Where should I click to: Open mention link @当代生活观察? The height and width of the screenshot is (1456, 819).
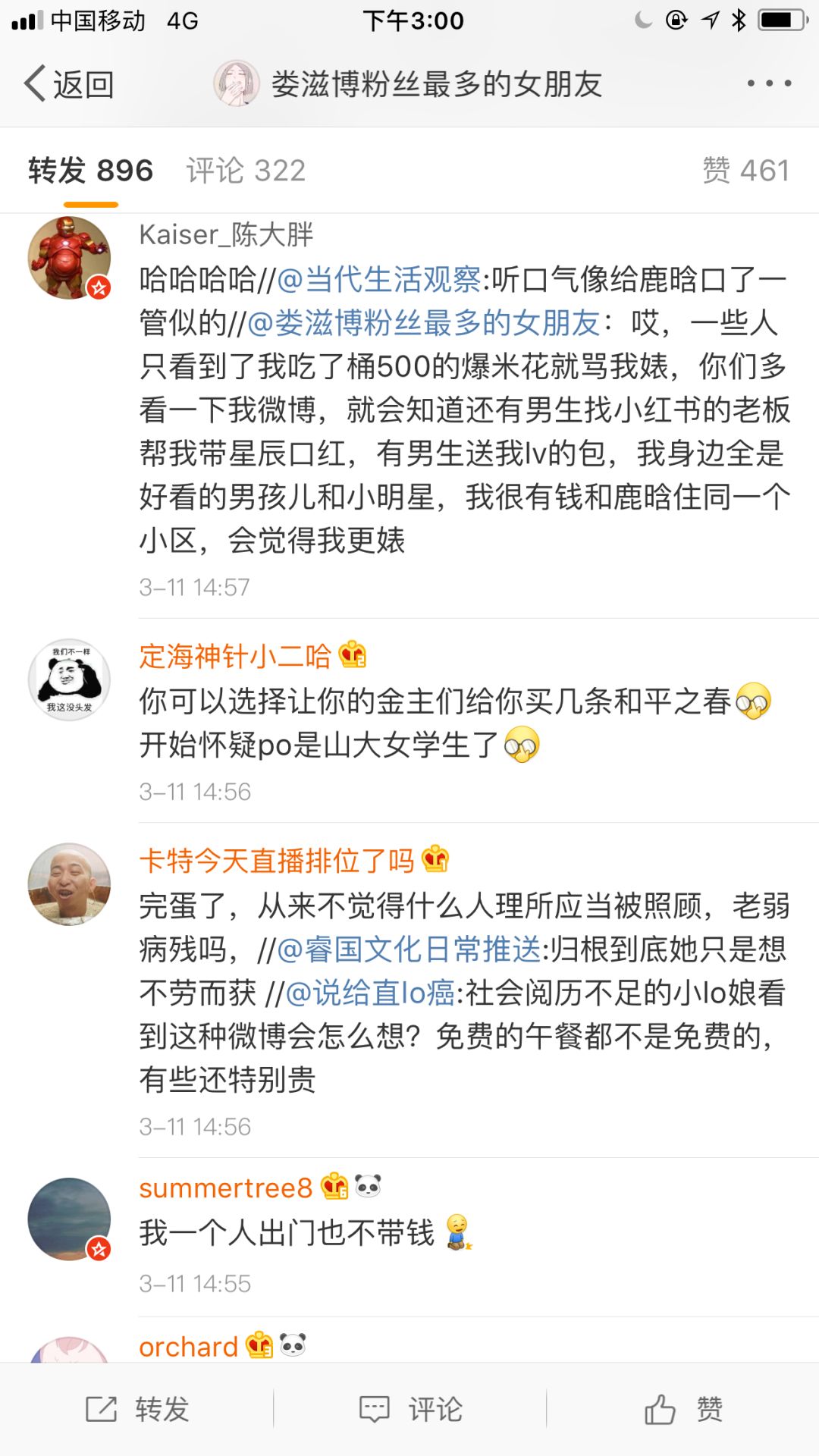tap(378, 280)
